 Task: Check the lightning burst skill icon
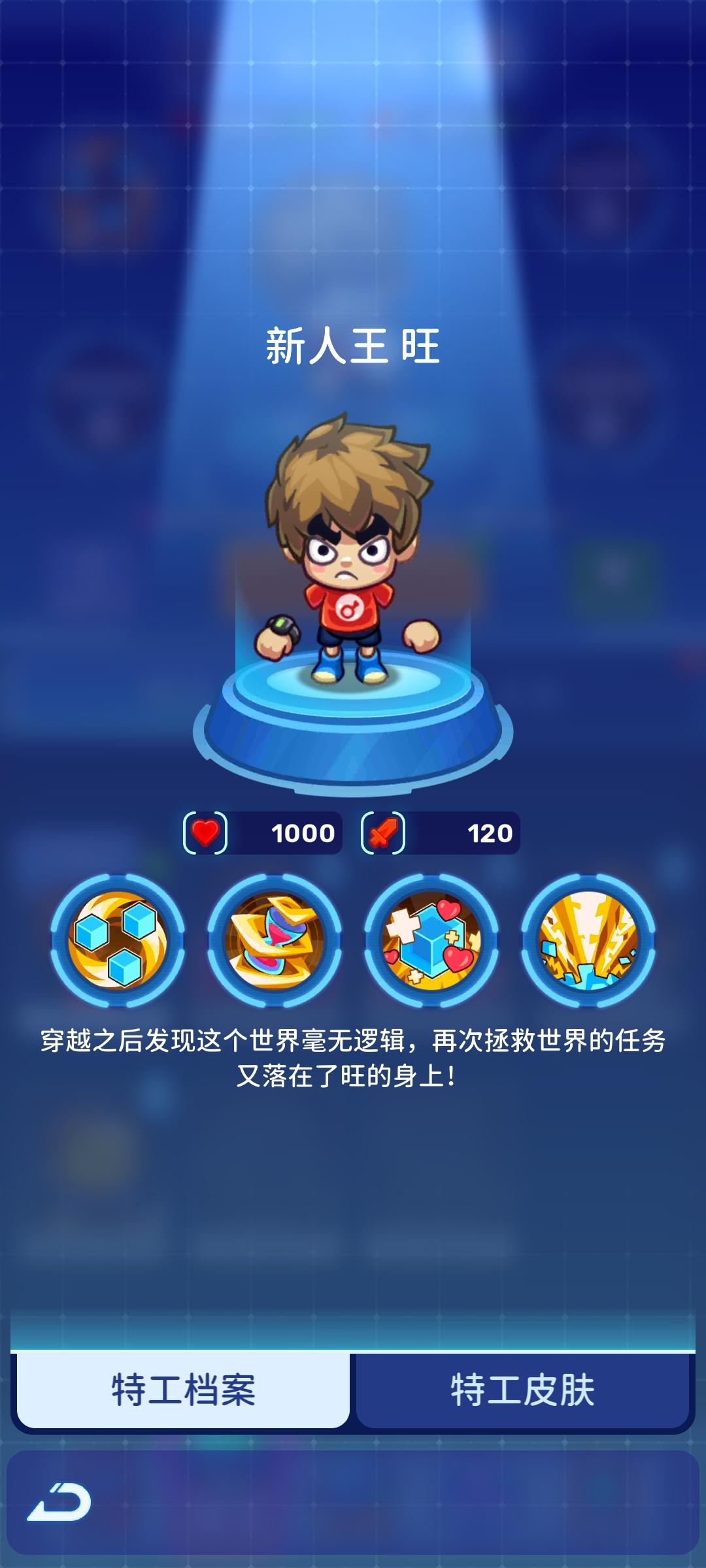588,941
